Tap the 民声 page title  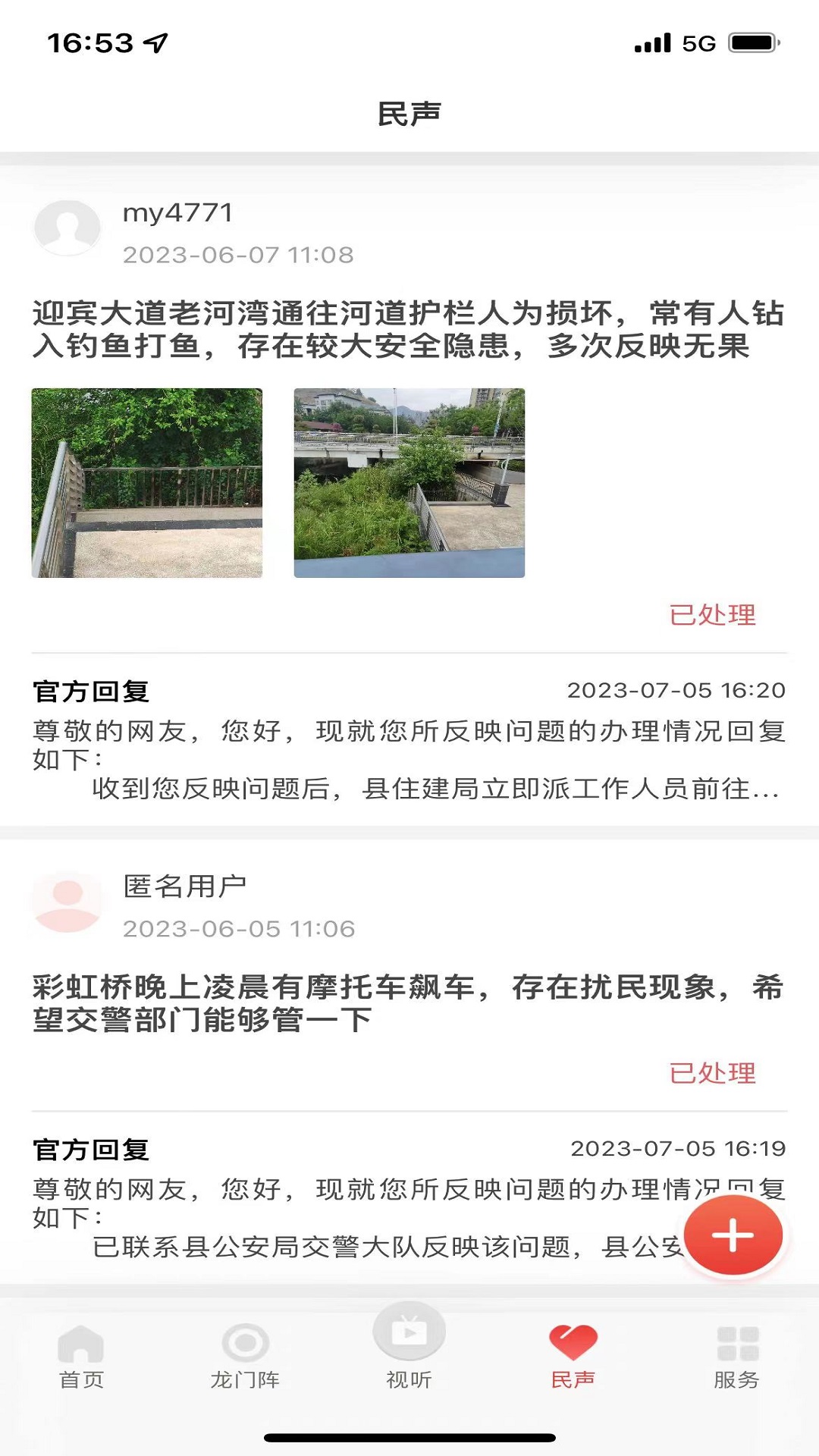point(409,111)
